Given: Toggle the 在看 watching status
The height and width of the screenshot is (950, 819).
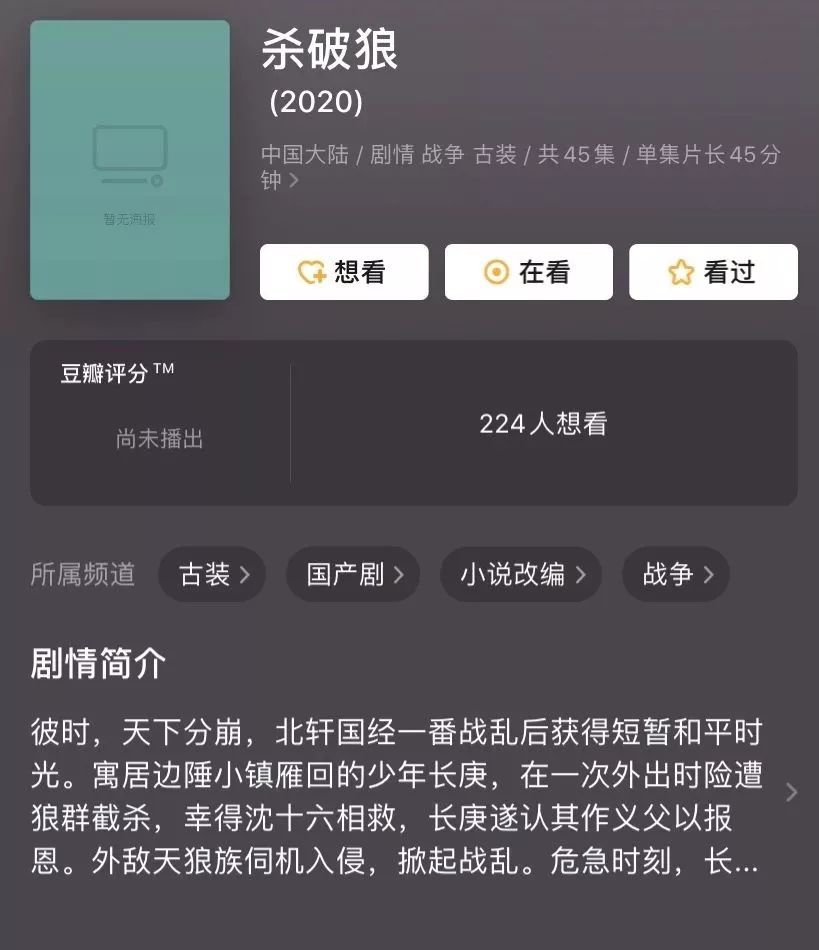Looking at the screenshot, I should (528, 271).
